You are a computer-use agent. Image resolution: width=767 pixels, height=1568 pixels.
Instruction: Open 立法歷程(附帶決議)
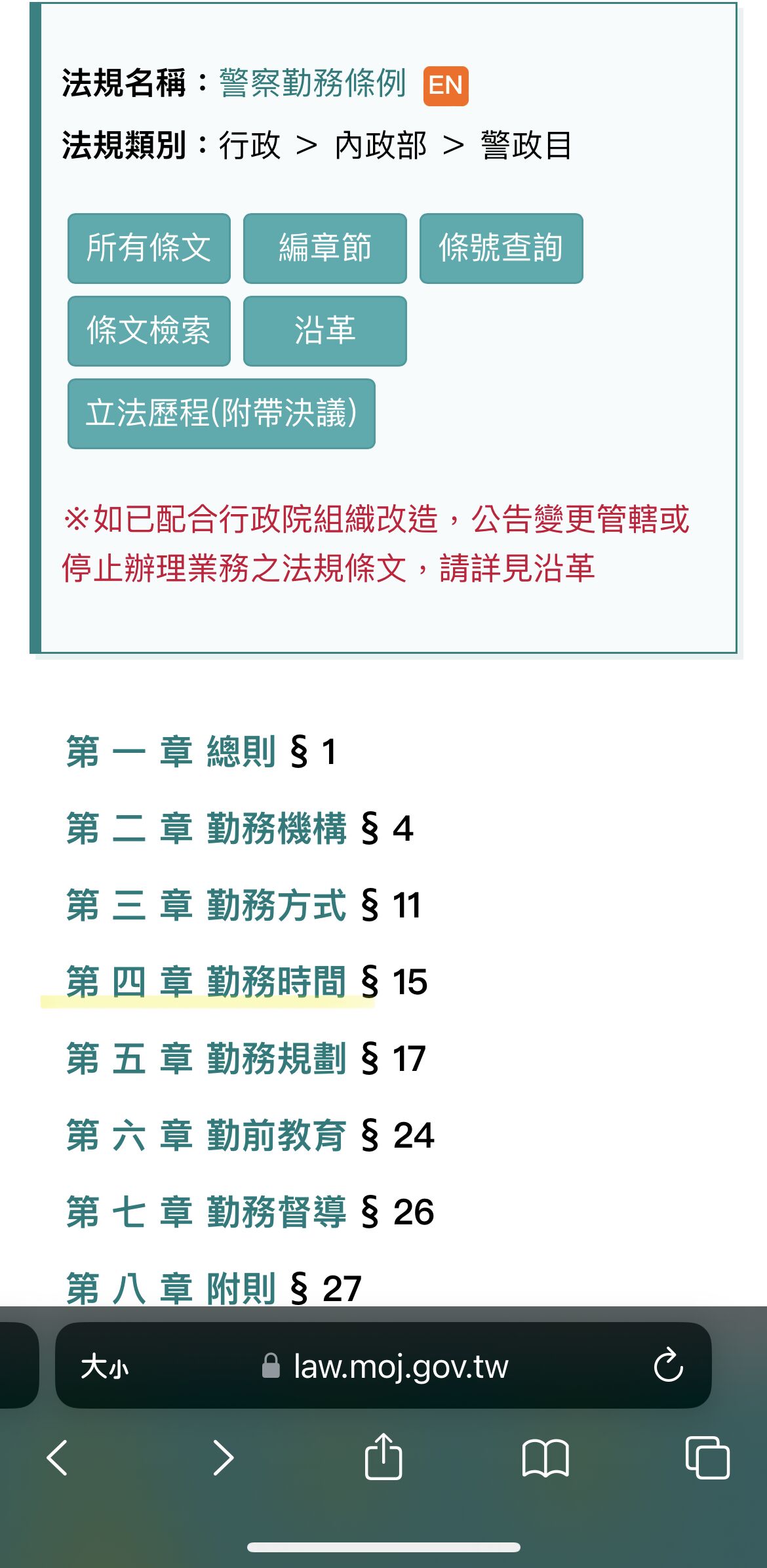pyautogui.click(x=221, y=413)
